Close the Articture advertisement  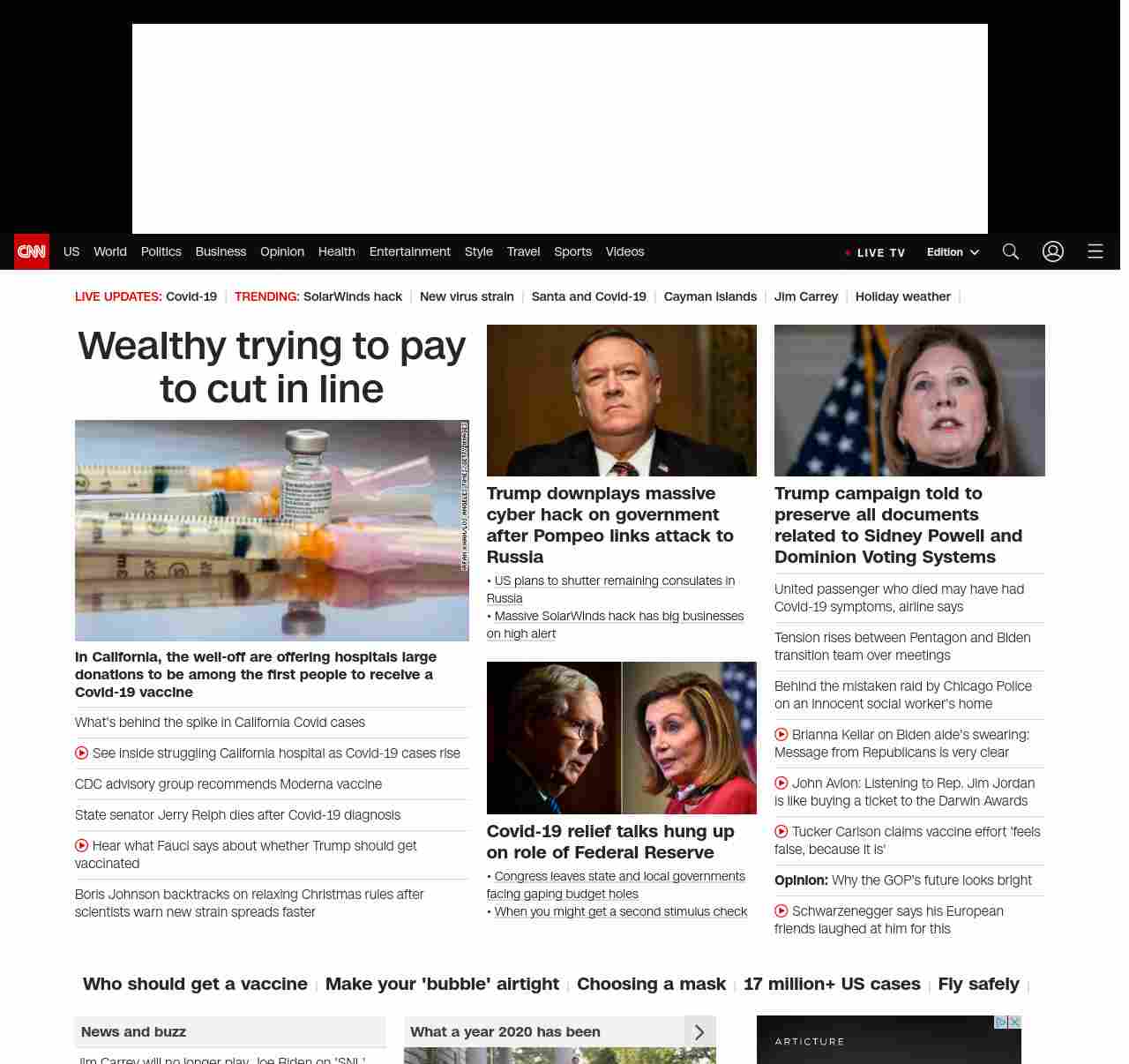1015,1022
